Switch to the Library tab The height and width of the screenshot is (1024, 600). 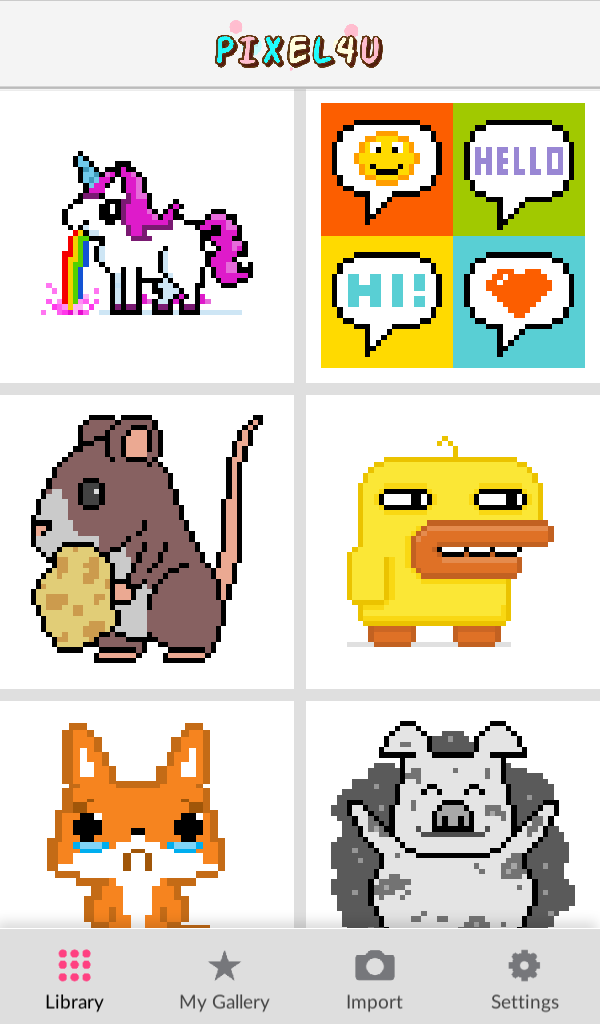pos(75,979)
